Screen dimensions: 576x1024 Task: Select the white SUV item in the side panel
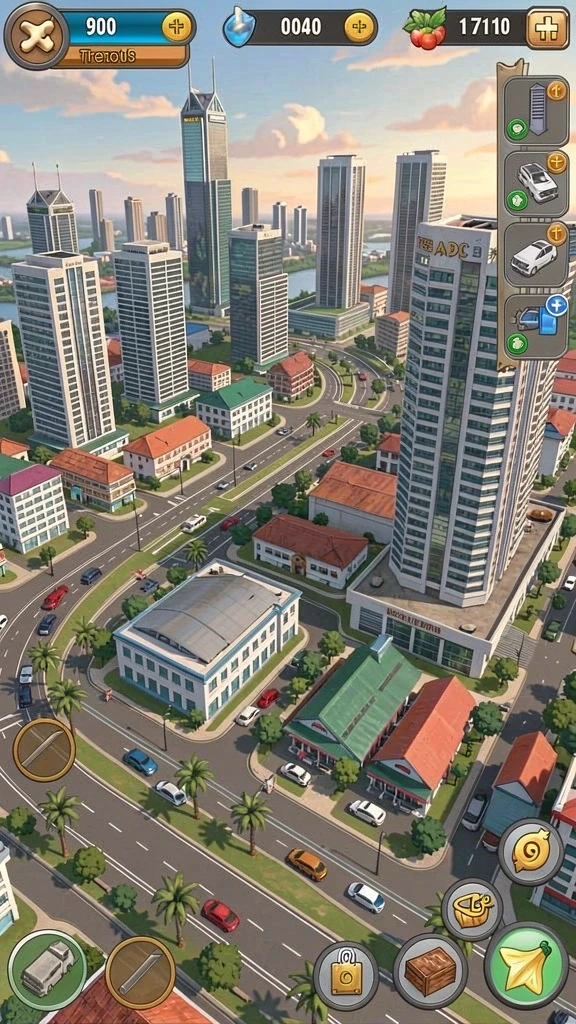tap(536, 182)
